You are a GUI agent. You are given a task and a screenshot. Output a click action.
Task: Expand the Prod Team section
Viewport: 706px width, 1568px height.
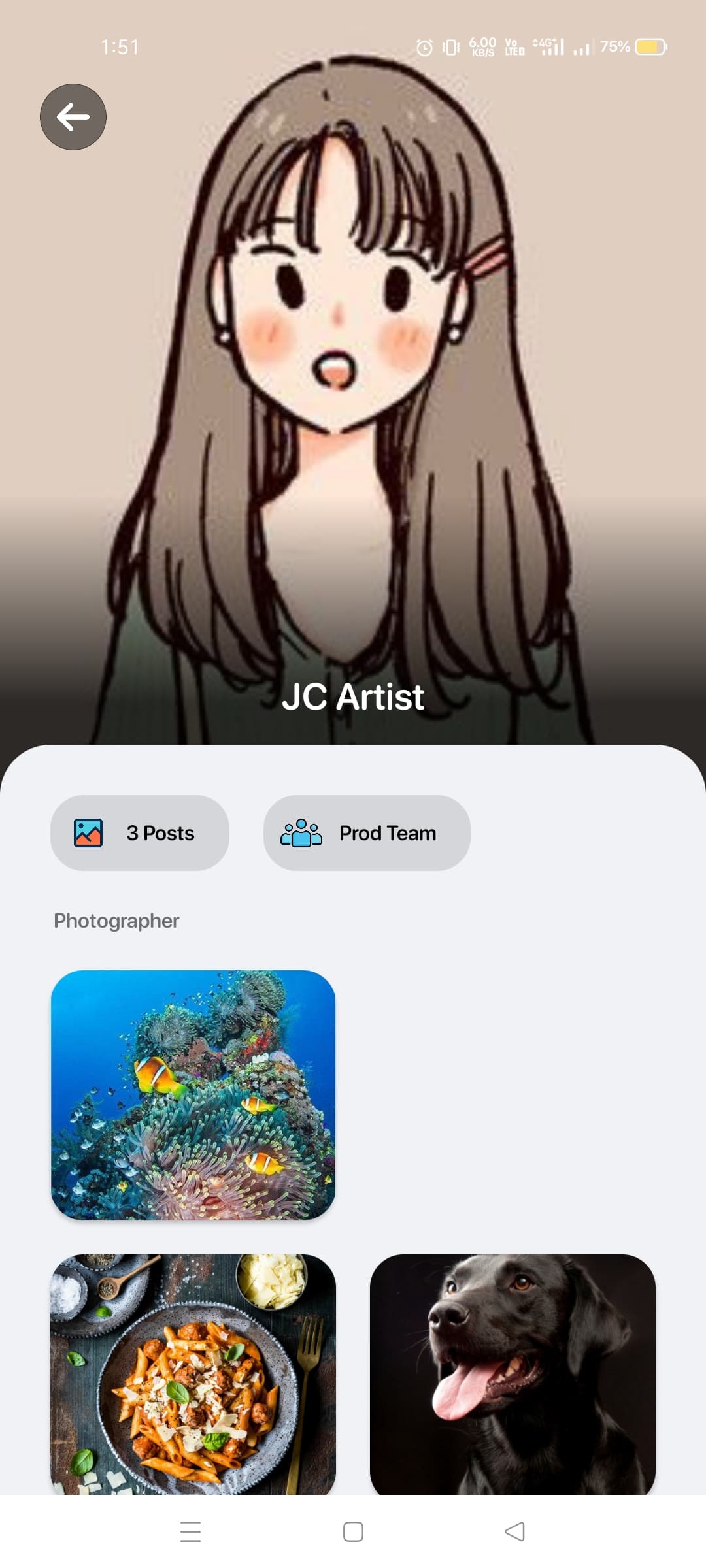pyautogui.click(x=367, y=832)
